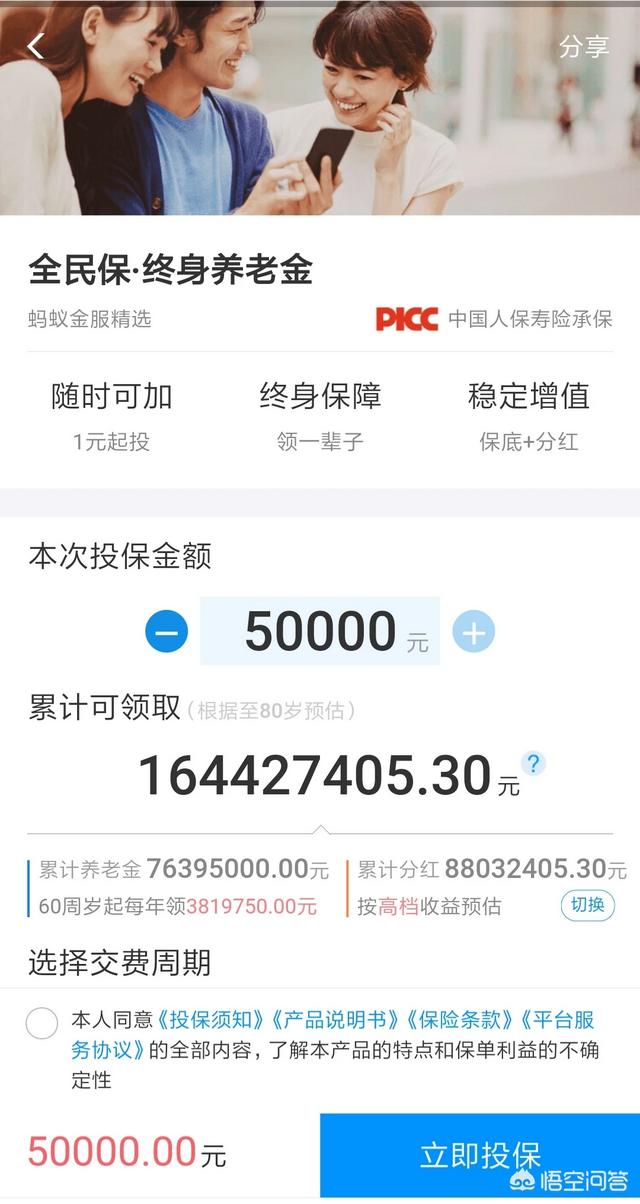This screenshot has height=1204, width=640.
Task: Tap 切换 to switch the earnings estimate tier
Action: tap(587, 906)
